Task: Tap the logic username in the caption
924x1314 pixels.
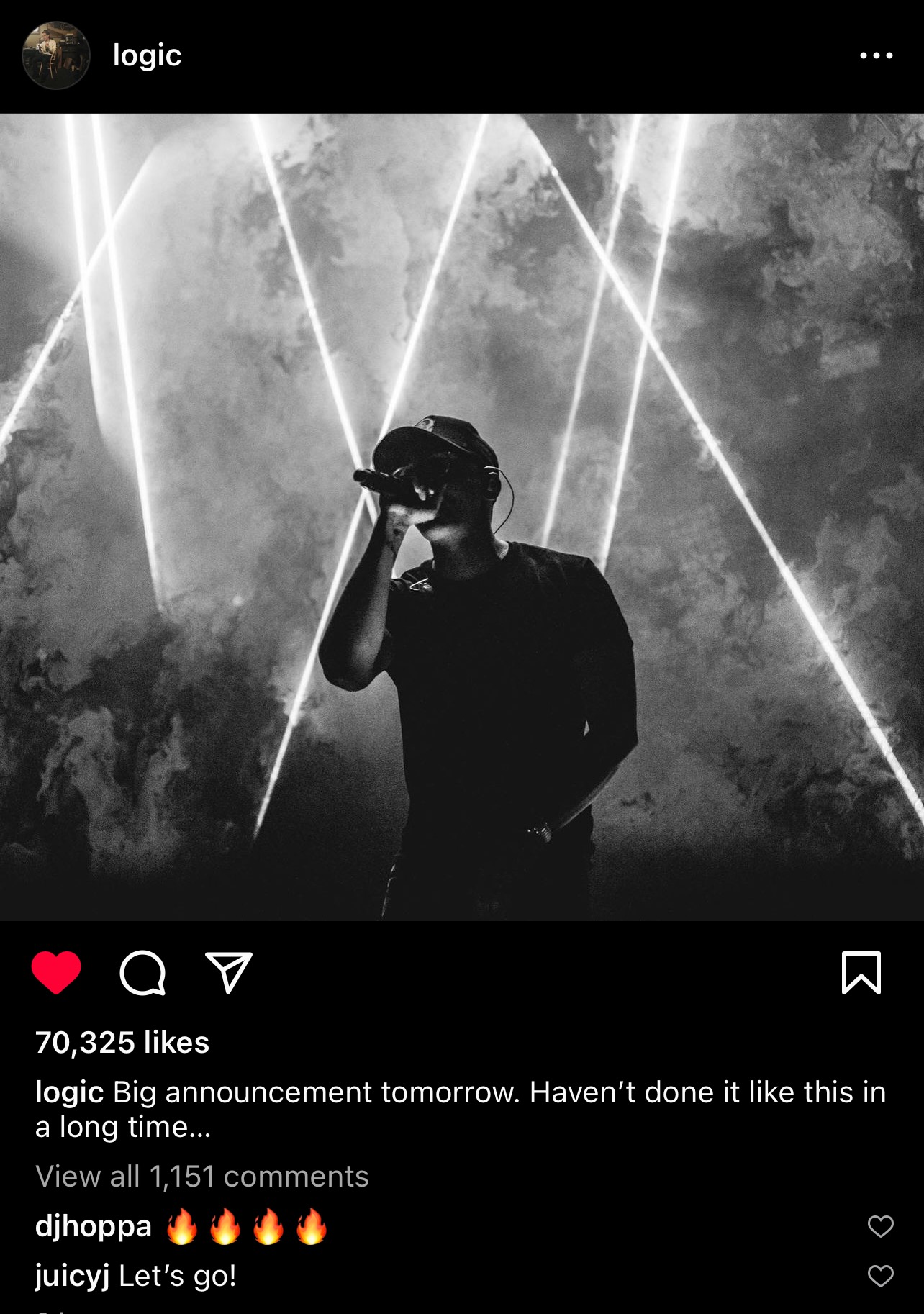Action: [69, 1092]
